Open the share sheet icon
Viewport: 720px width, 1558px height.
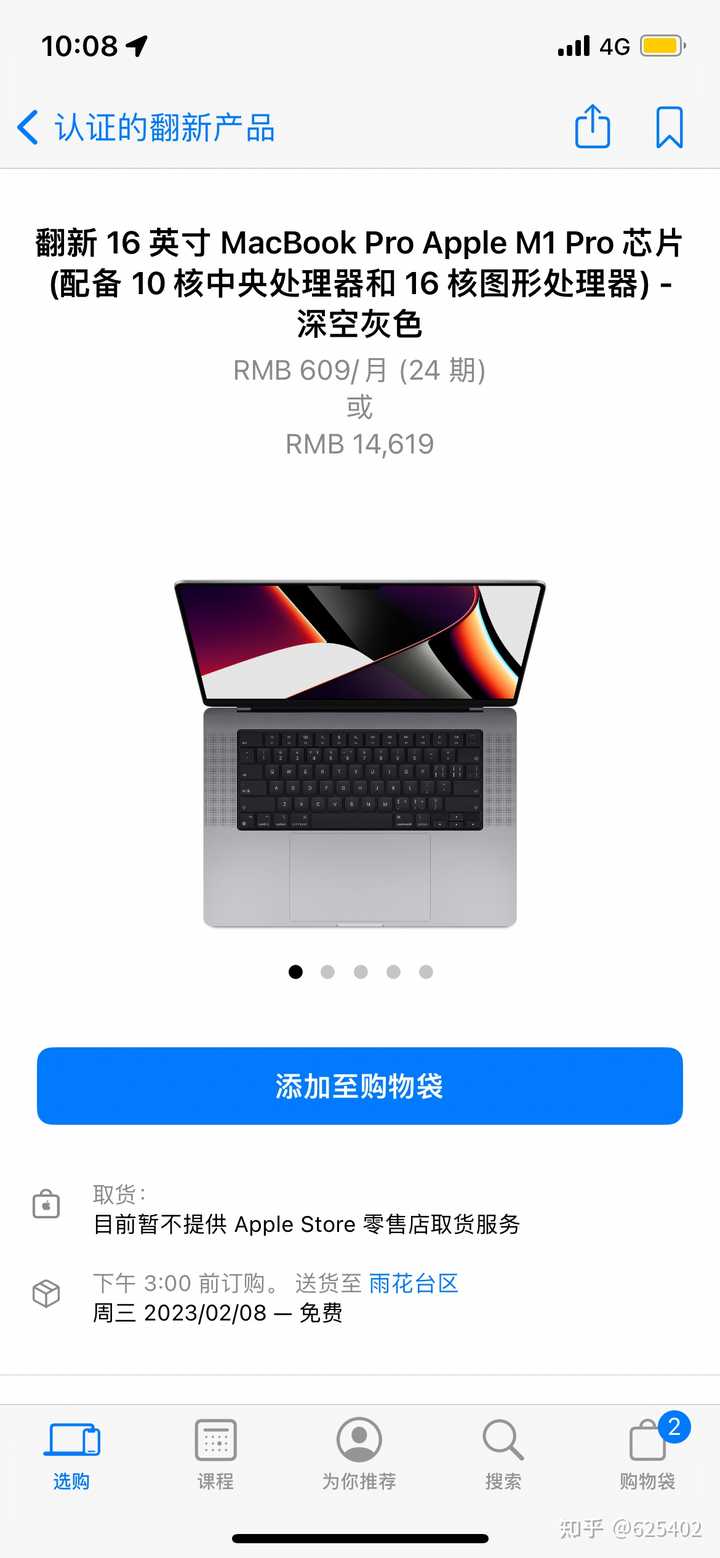tap(592, 128)
